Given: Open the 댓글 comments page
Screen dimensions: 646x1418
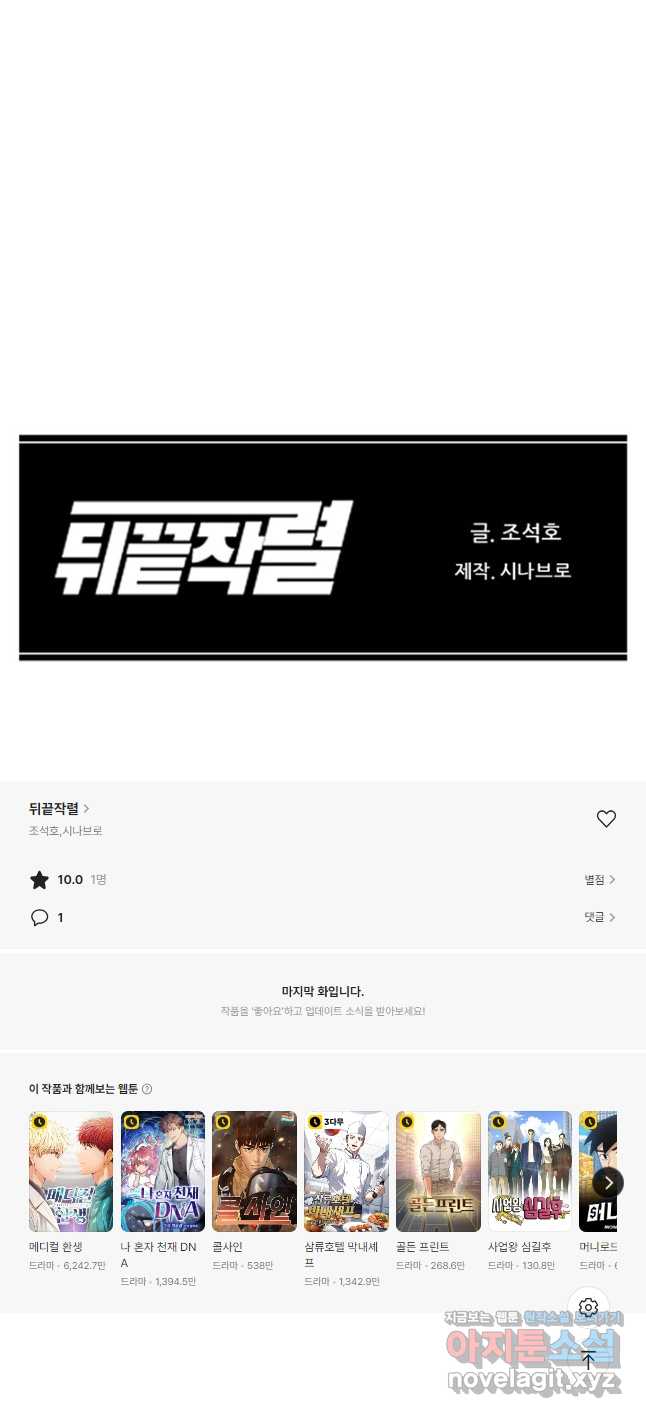Looking at the screenshot, I should click(x=600, y=917).
